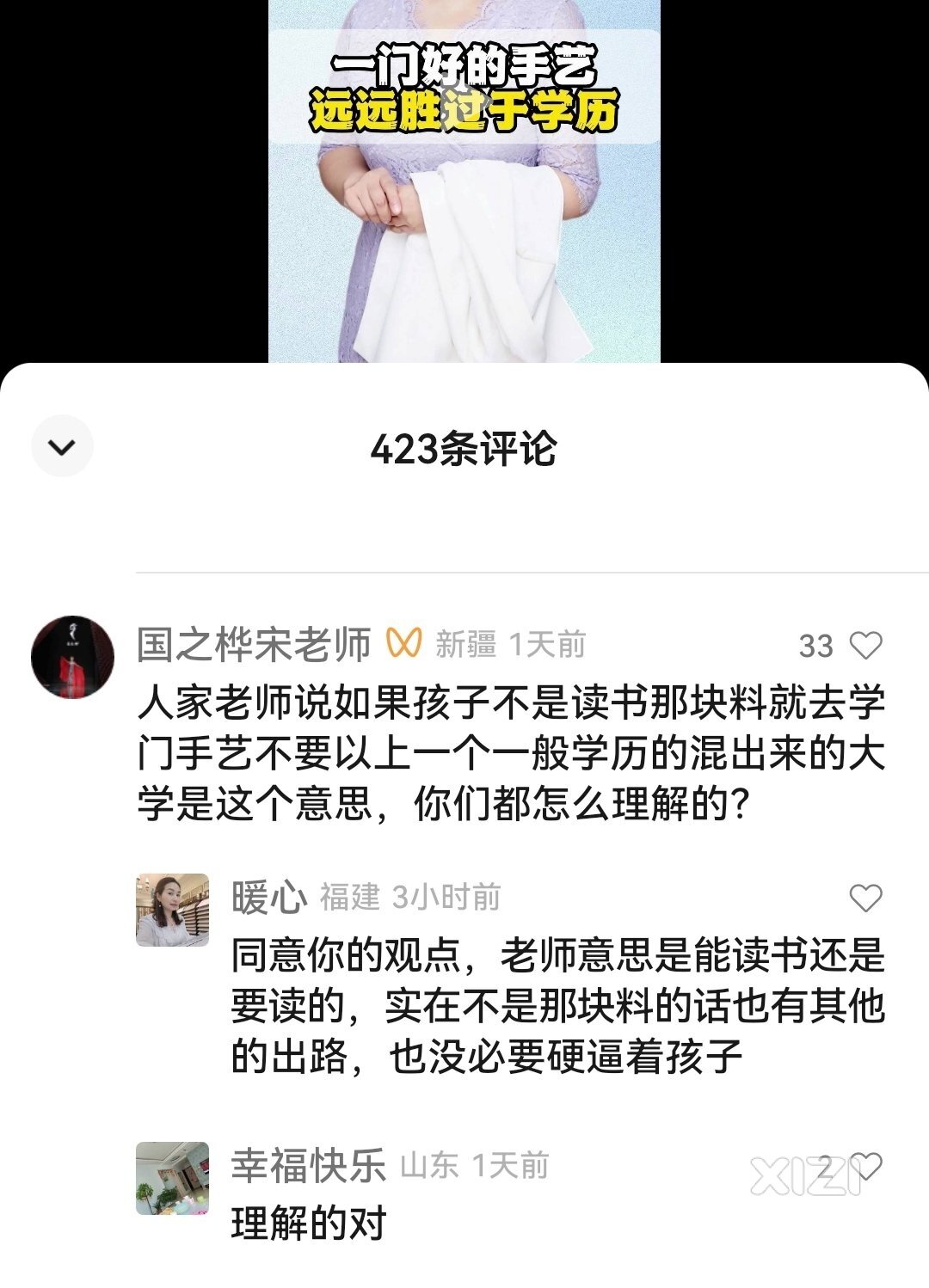Image resolution: width=929 pixels, height=1288 pixels.
Task: Open 国之桦宋老师's profile avatar
Action: point(72,657)
